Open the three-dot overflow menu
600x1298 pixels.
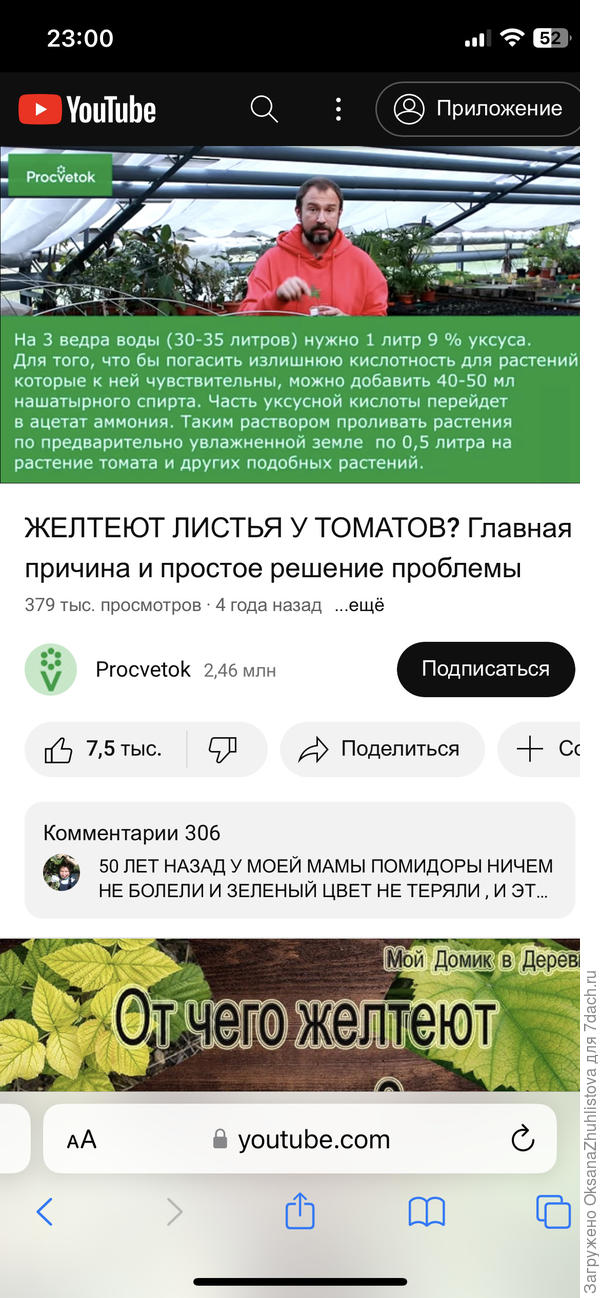(x=338, y=109)
